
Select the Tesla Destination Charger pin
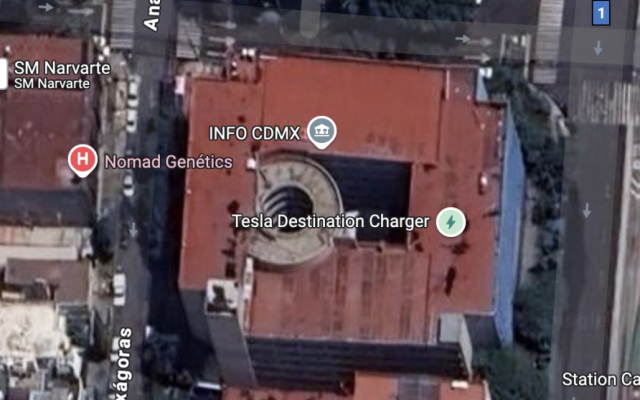click(450, 220)
